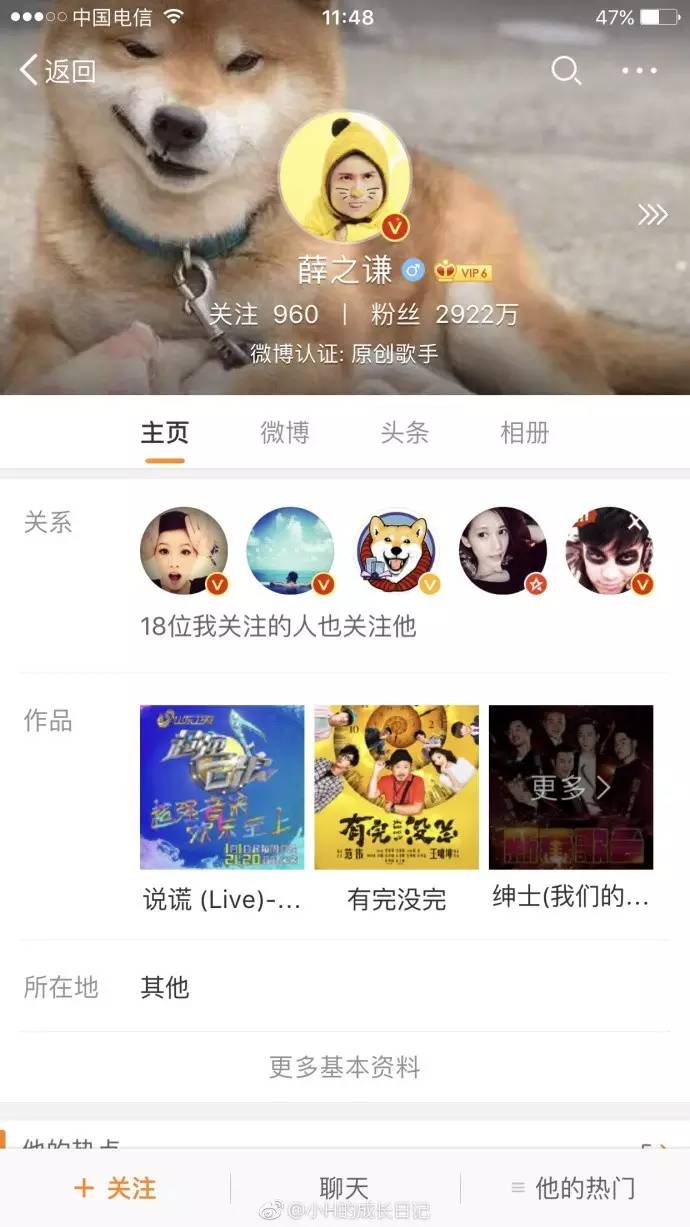
Task: Open 18位我关注的人也关注他 mutual followers
Action: click(x=278, y=627)
